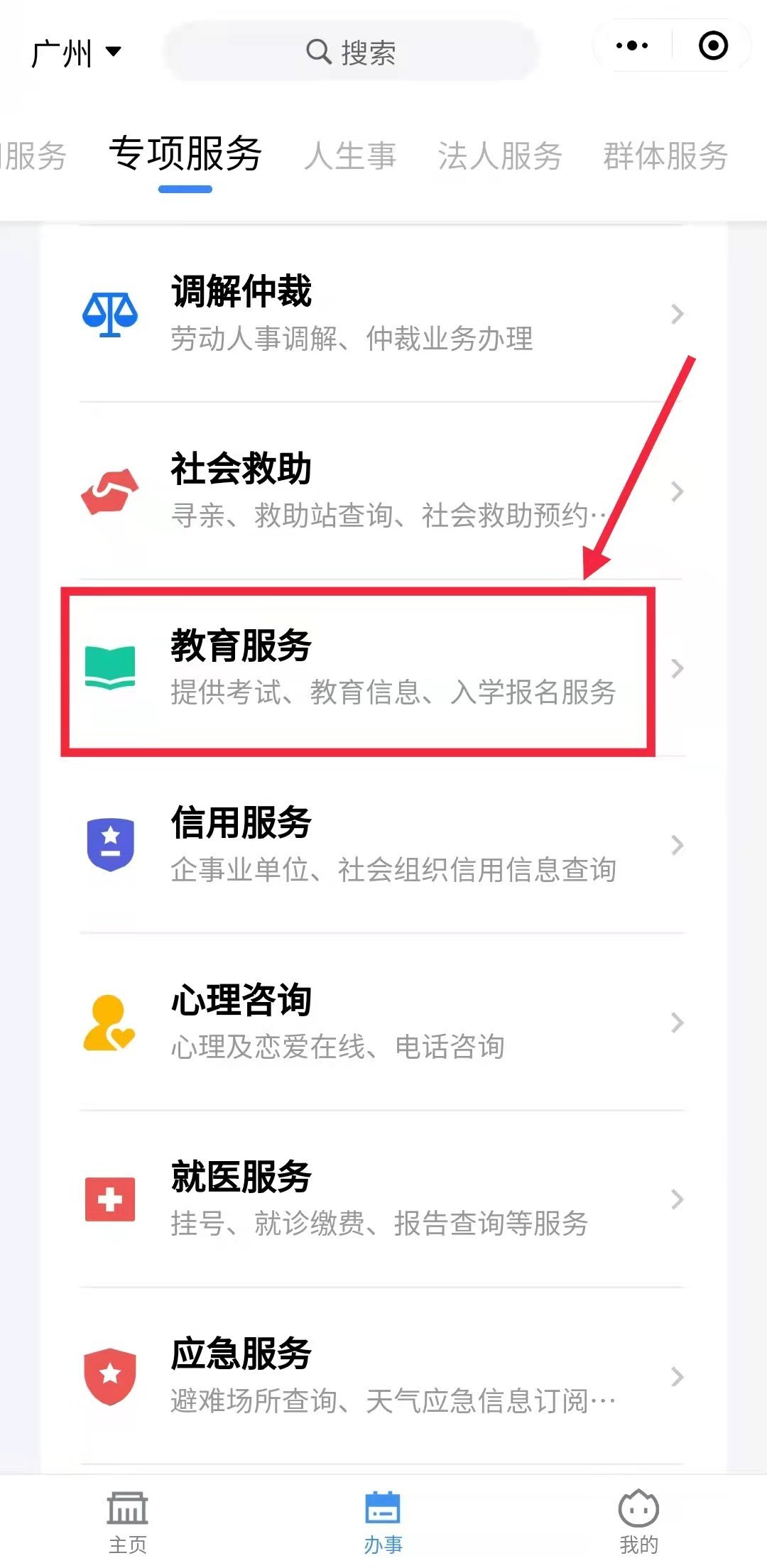Select the 专项服务 tab

185,155
